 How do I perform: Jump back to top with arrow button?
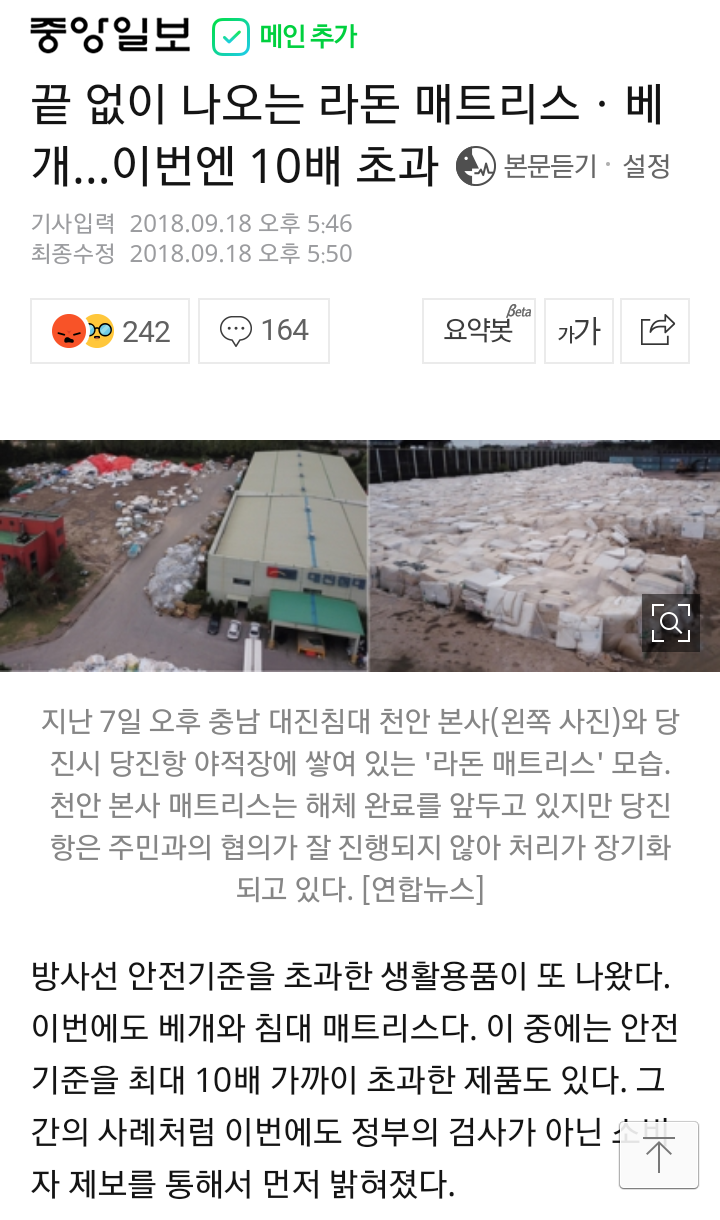(x=658, y=1154)
